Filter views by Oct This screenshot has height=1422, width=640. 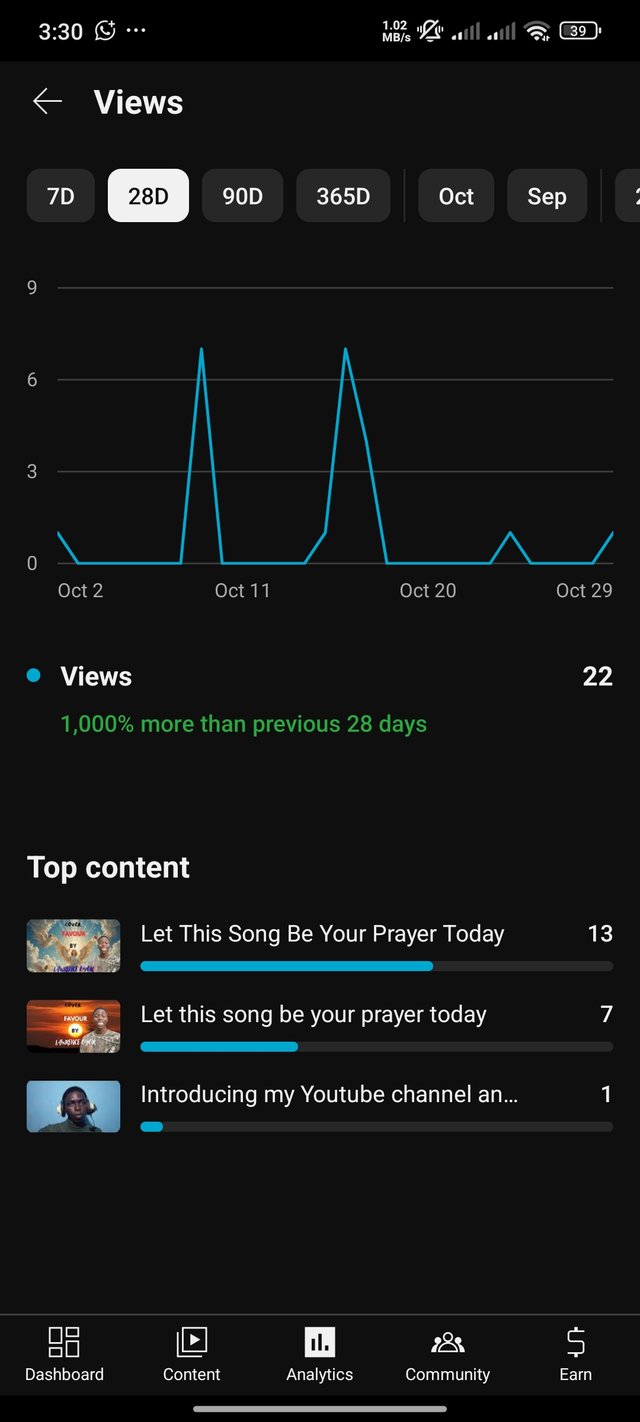[x=456, y=196]
